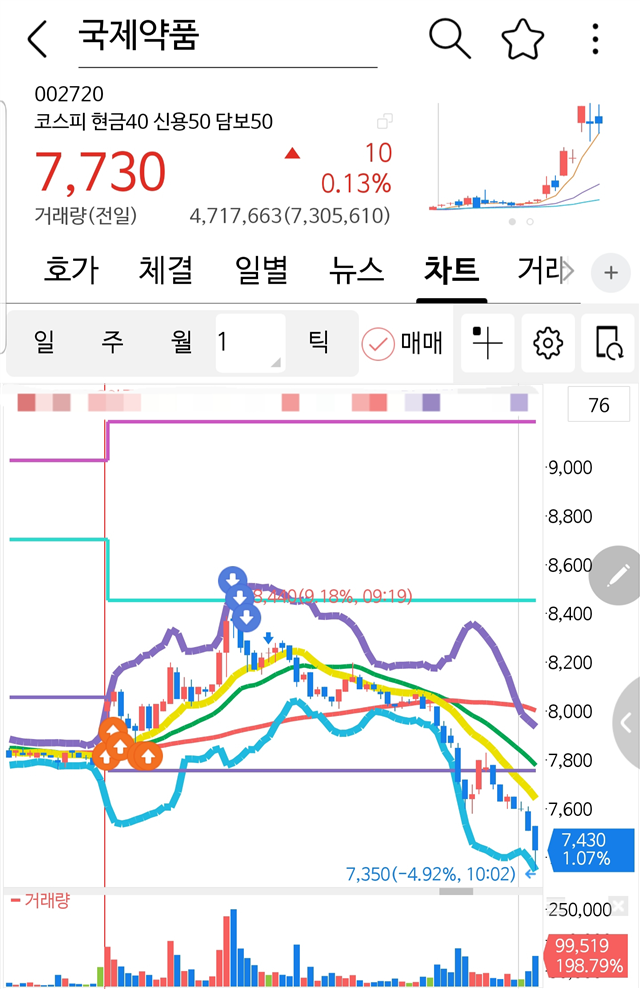The height and width of the screenshot is (989, 640).
Task: Tap the pencil drawing tool button
Action: click(x=616, y=575)
